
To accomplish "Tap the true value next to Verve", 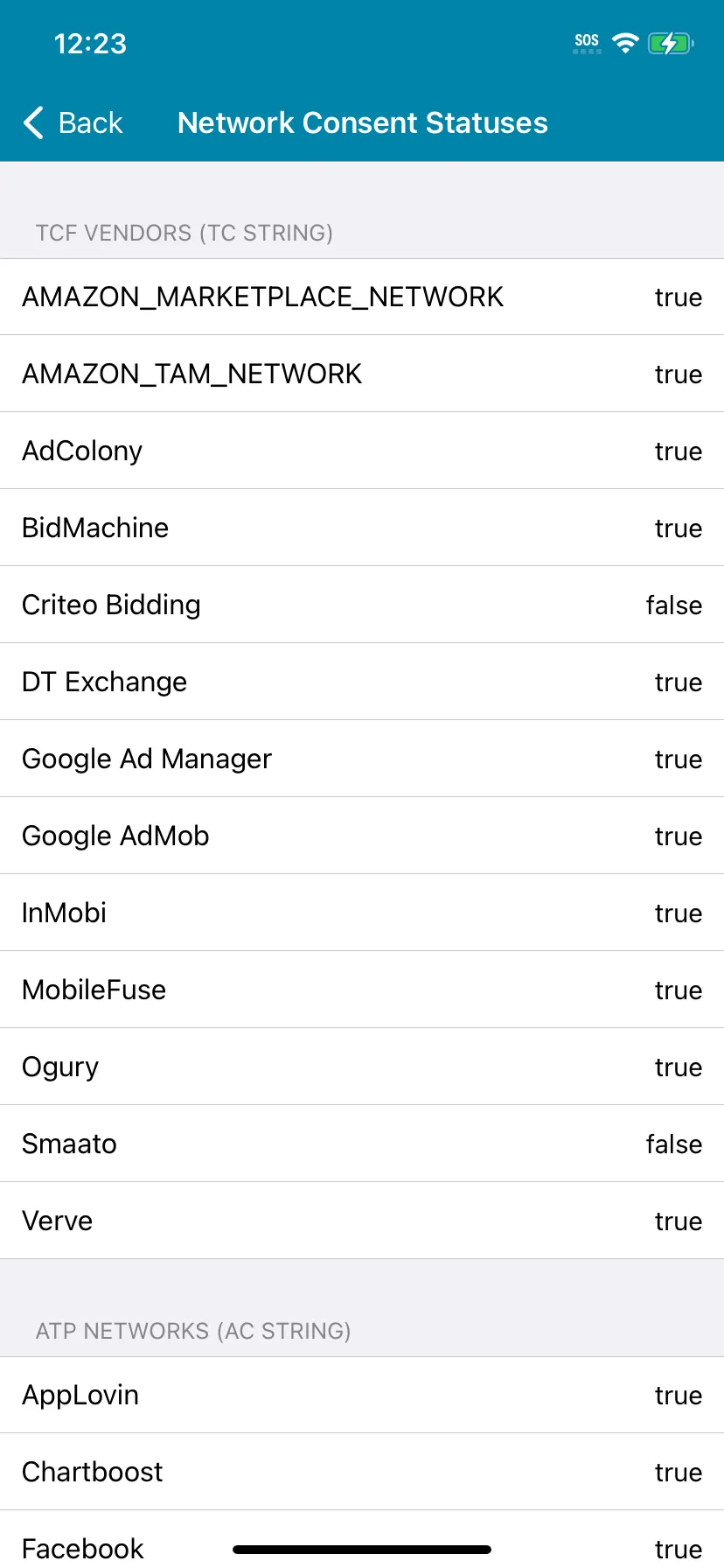I will pyautogui.click(x=679, y=1221).
